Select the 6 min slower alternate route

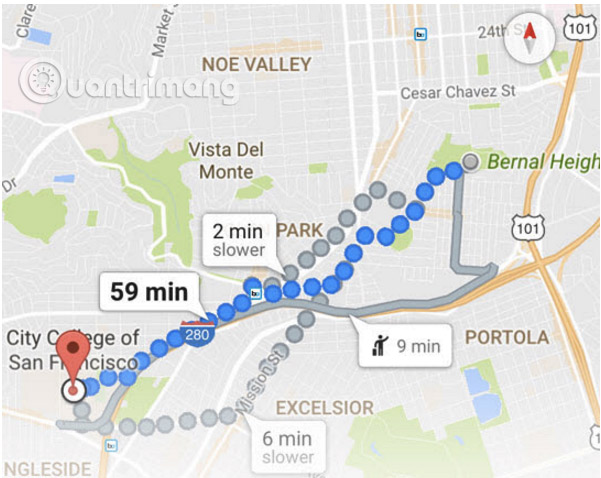pos(288,447)
